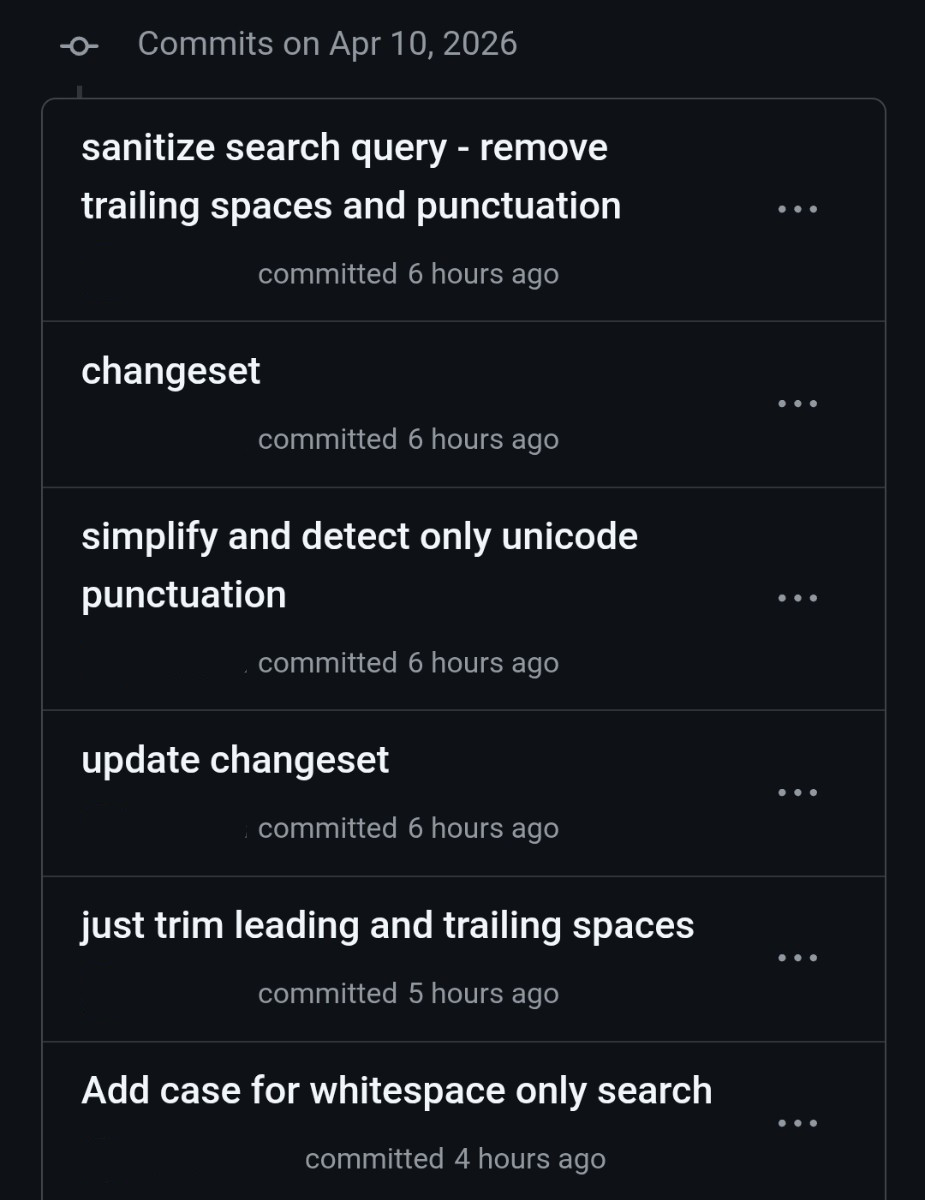Click the timestamp under the unicode punctuation commit
The height and width of the screenshot is (1200, 925).
click(408, 662)
